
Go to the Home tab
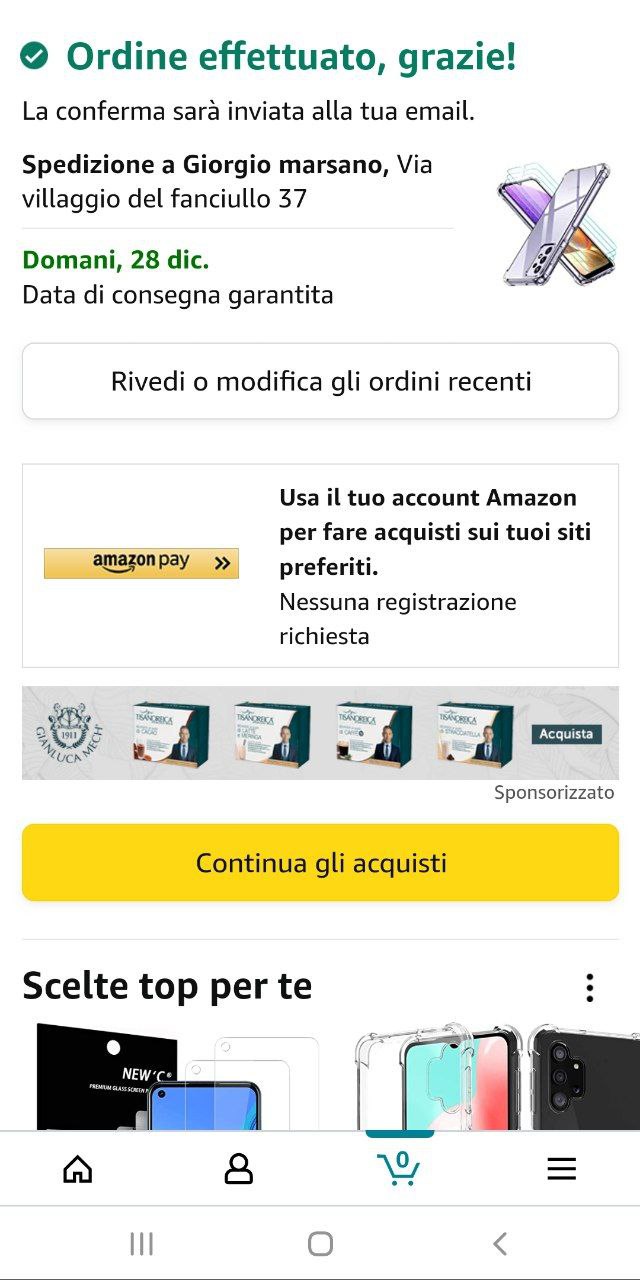pos(78,1169)
